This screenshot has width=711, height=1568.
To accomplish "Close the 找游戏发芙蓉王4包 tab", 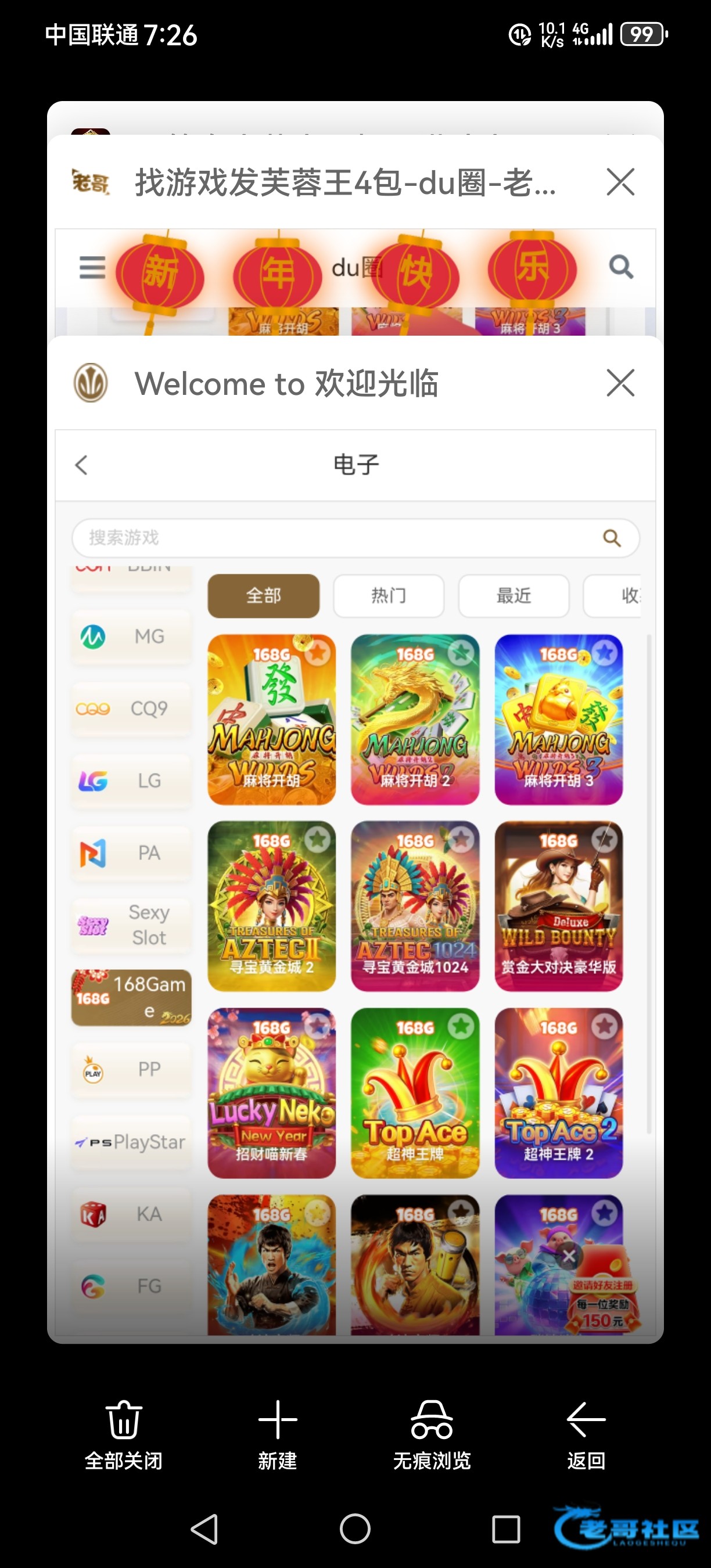I will pyautogui.click(x=620, y=182).
